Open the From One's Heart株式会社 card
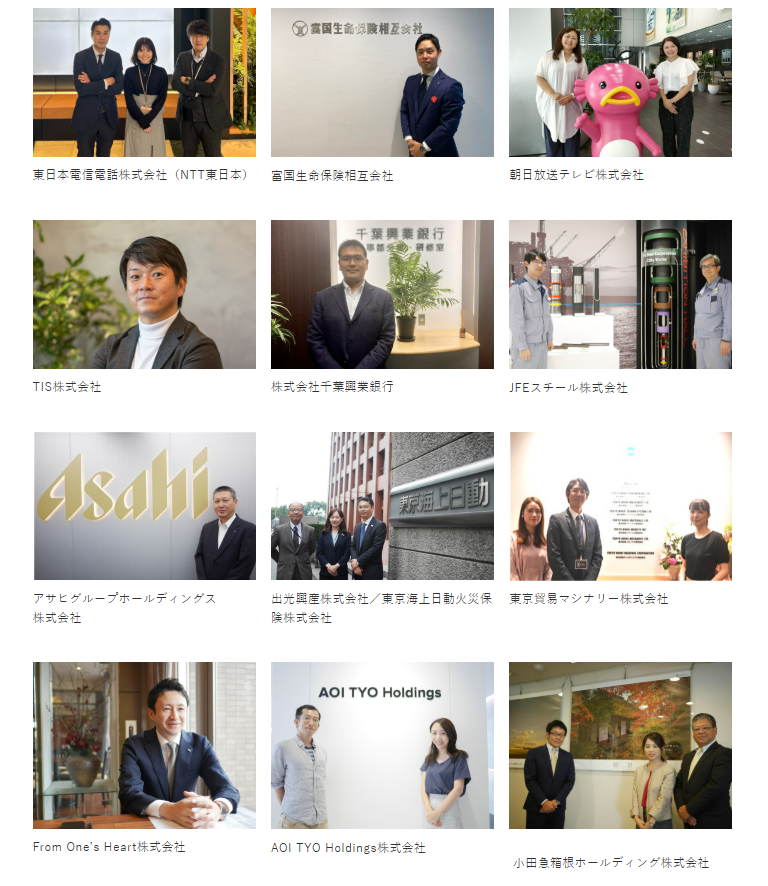This screenshot has width=768, height=886. [144, 745]
